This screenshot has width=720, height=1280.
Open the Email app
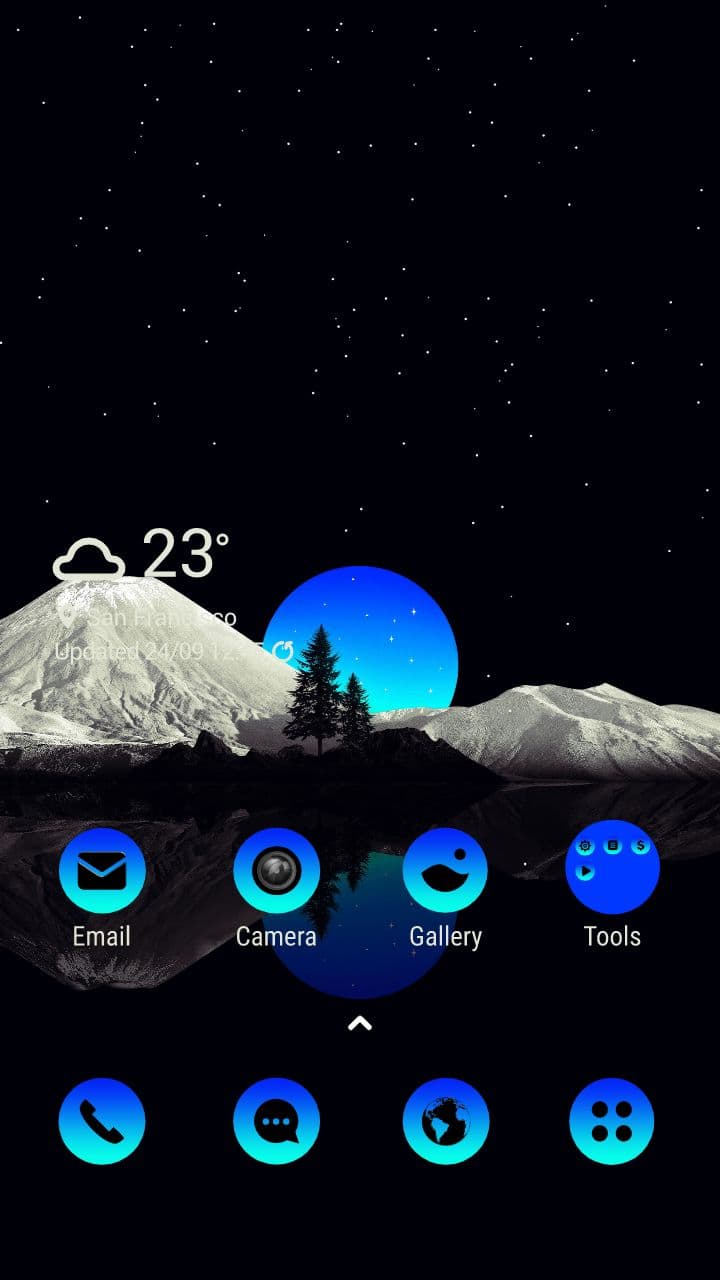[x=102, y=871]
